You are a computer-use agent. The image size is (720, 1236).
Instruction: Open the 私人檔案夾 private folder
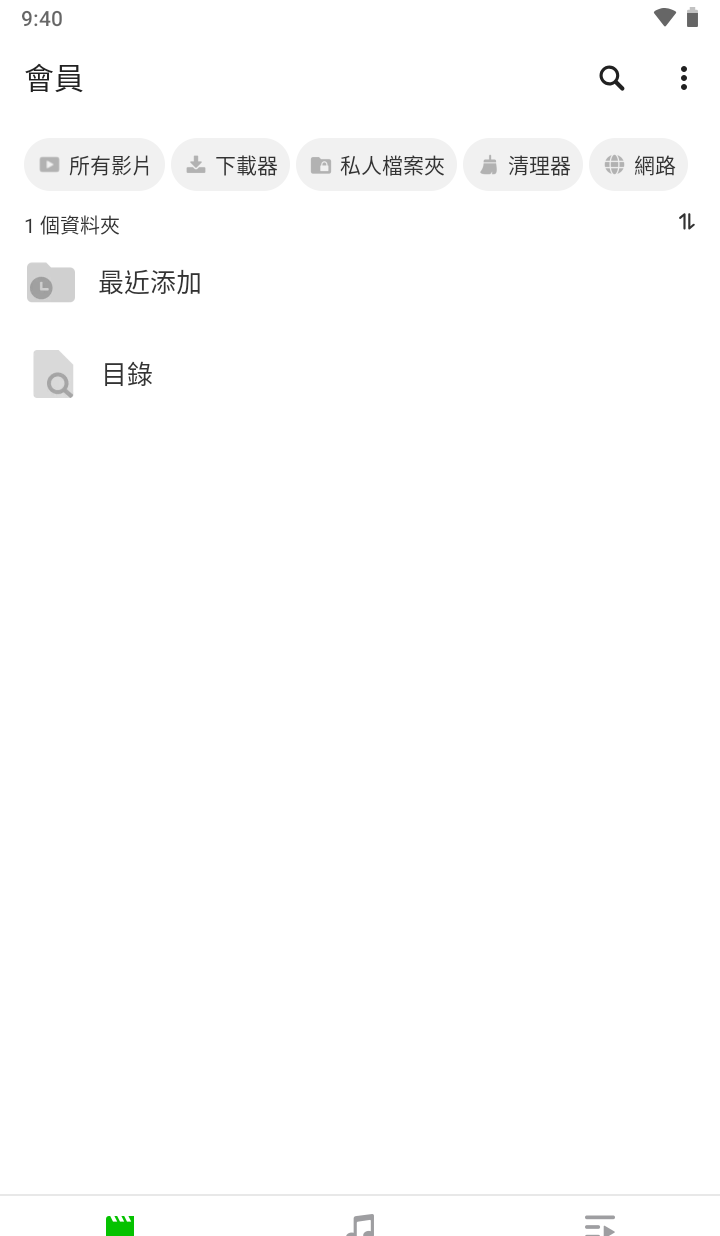coord(376,164)
